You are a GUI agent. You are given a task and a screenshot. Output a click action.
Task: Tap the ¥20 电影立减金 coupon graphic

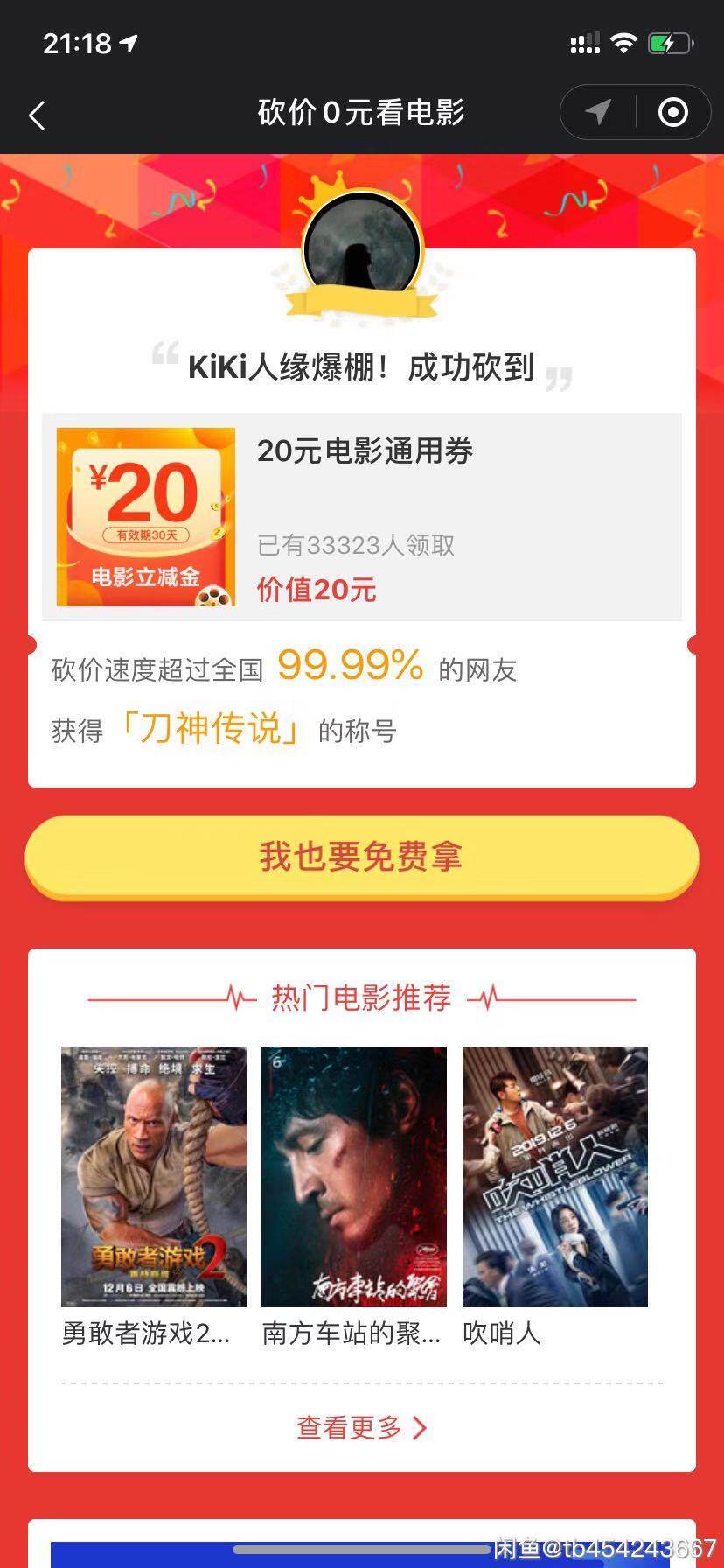145,515
